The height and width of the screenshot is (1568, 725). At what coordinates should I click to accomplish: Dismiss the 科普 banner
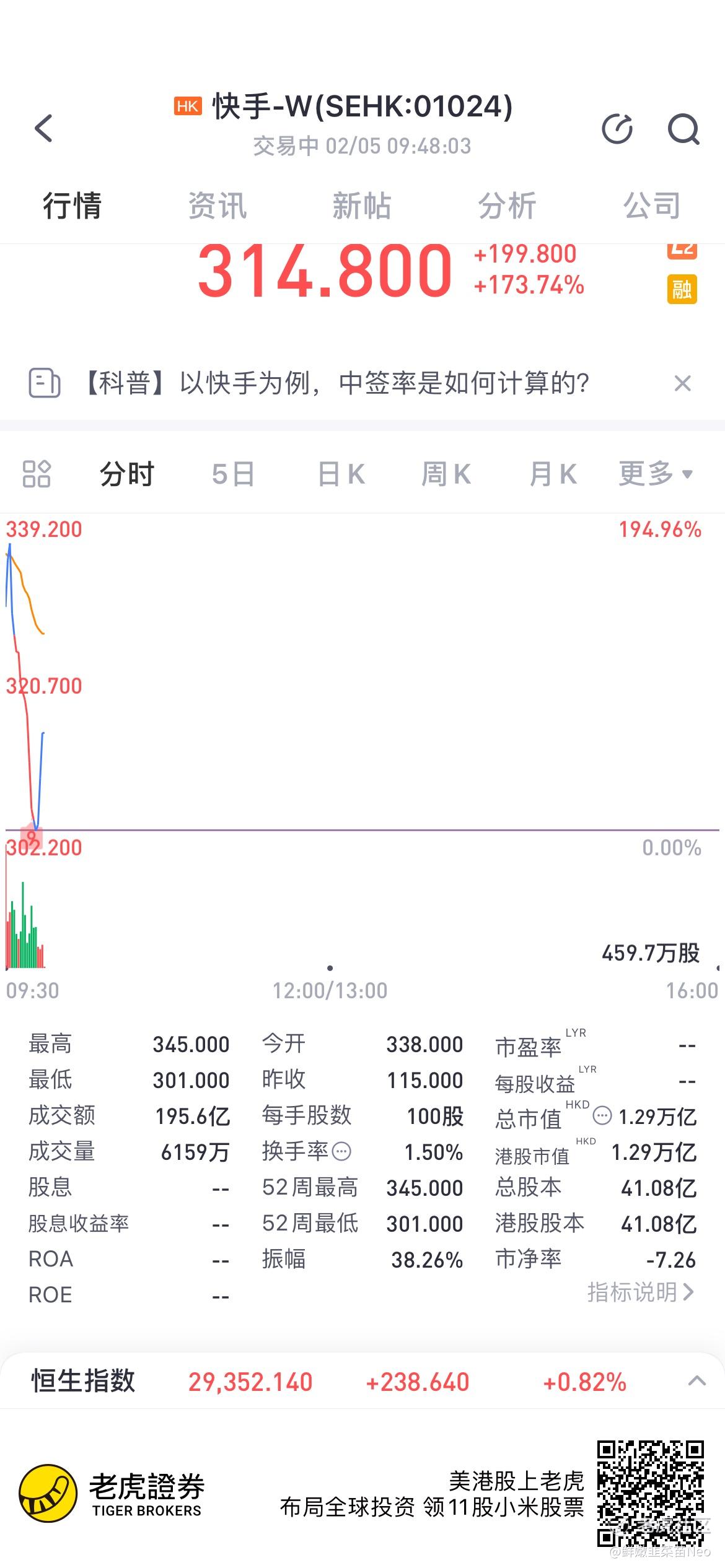(682, 383)
